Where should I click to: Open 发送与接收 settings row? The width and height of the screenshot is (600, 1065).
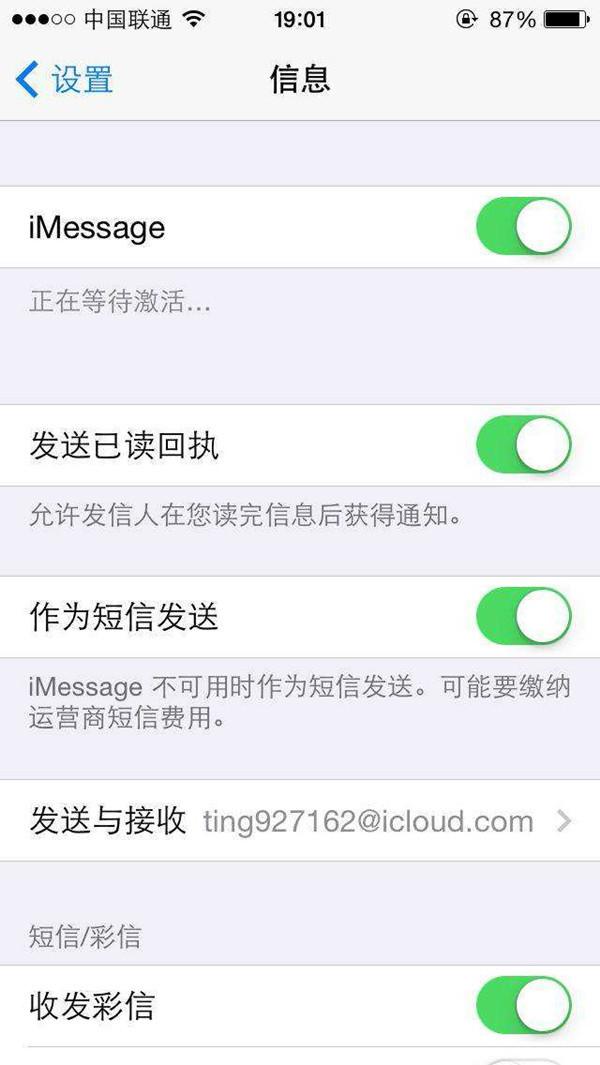[x=300, y=821]
